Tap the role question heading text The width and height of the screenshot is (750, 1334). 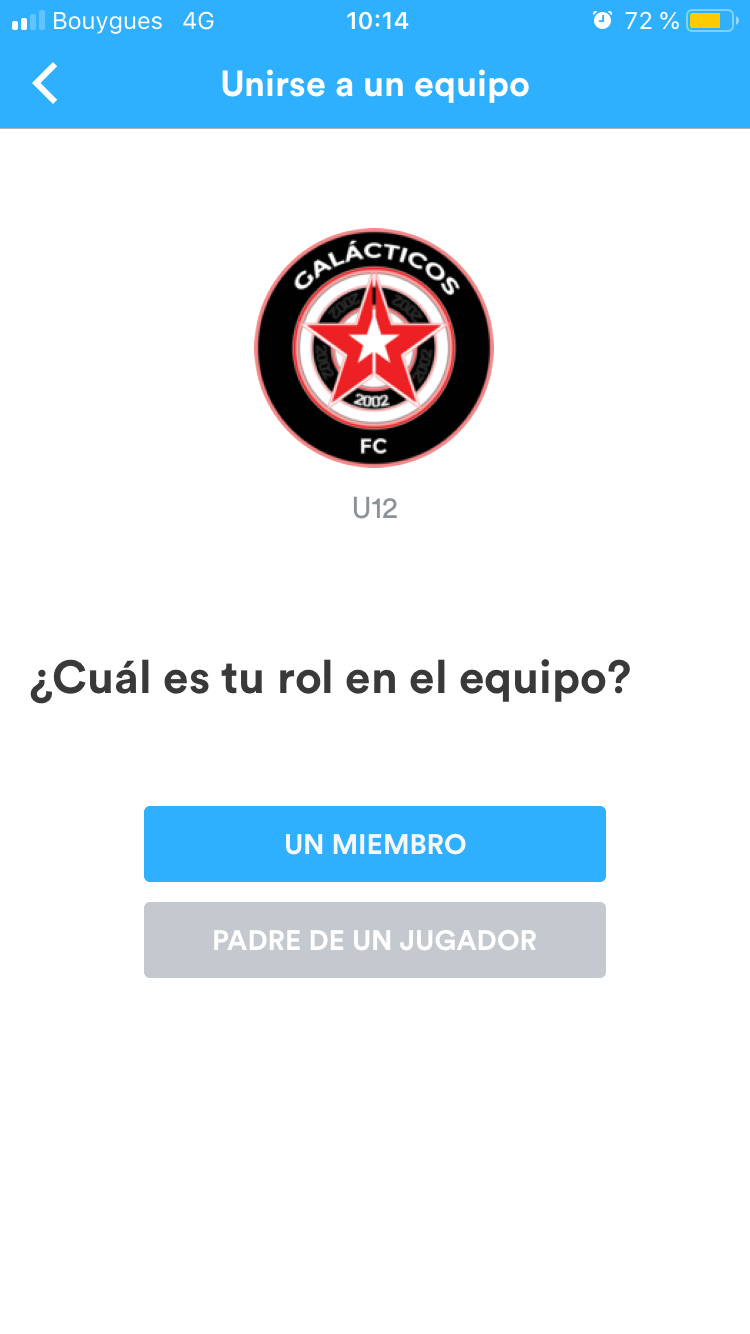[x=330, y=678]
